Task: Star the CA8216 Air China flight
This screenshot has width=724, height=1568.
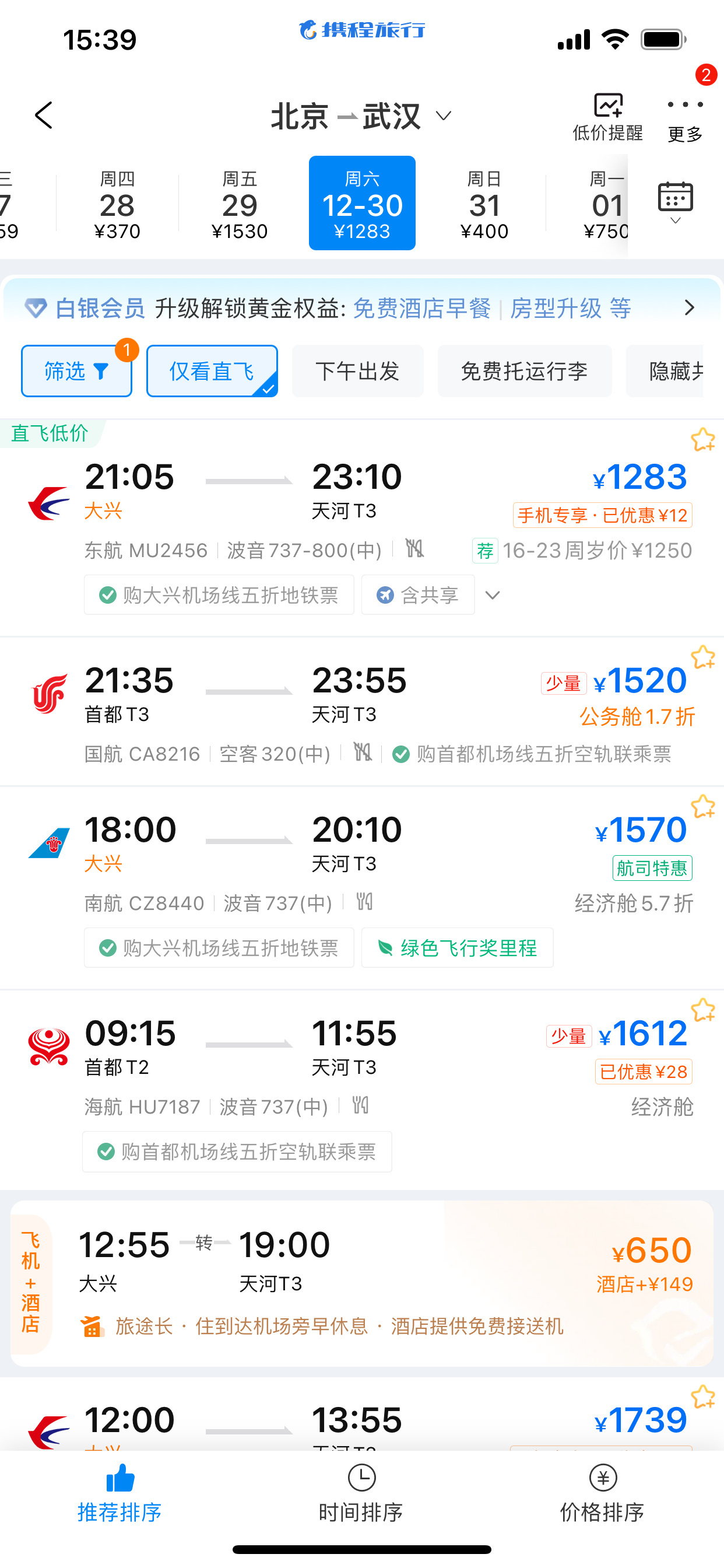Action: tap(704, 656)
